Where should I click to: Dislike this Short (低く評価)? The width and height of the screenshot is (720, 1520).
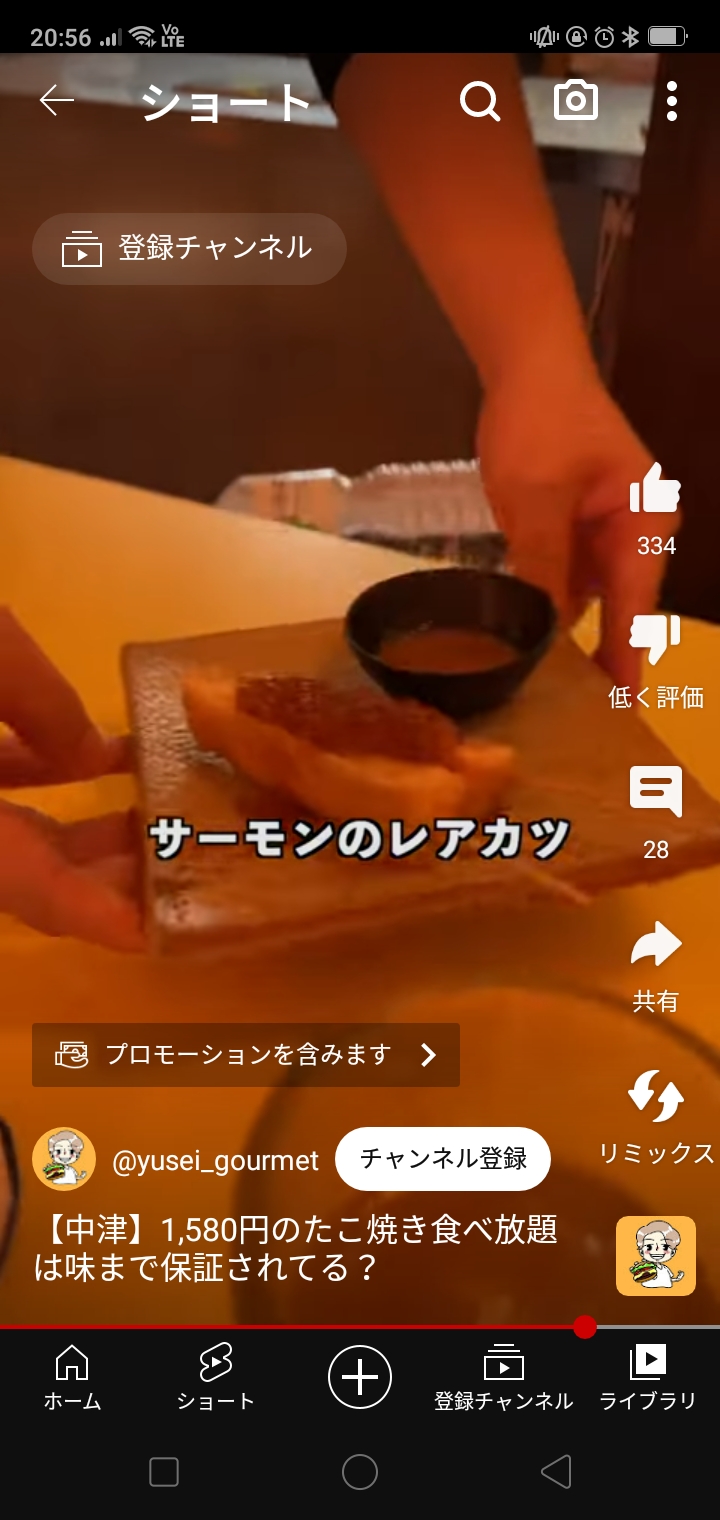pyautogui.click(x=655, y=640)
